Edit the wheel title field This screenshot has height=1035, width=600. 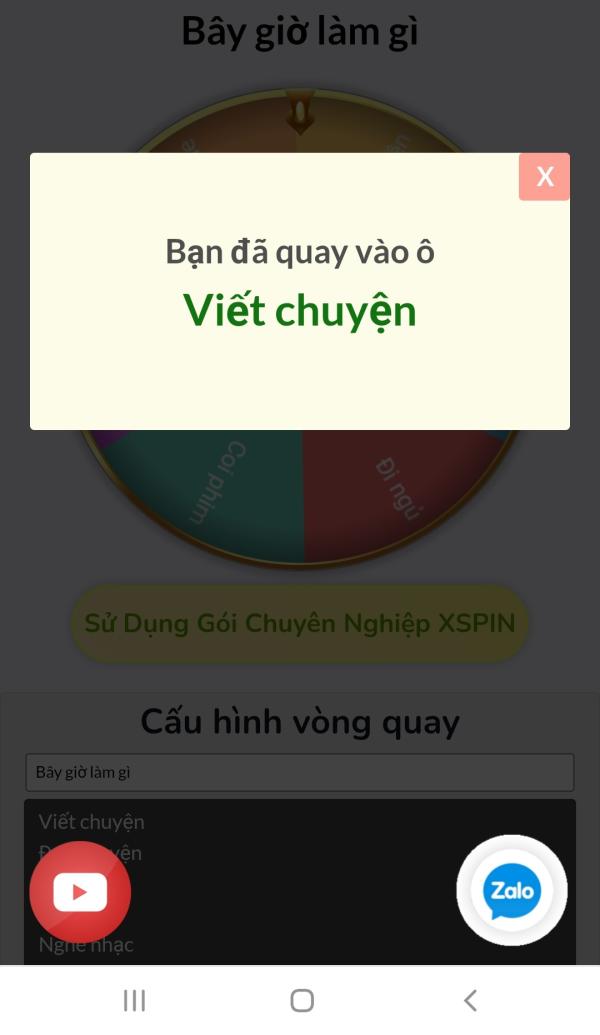pyautogui.click(x=300, y=772)
